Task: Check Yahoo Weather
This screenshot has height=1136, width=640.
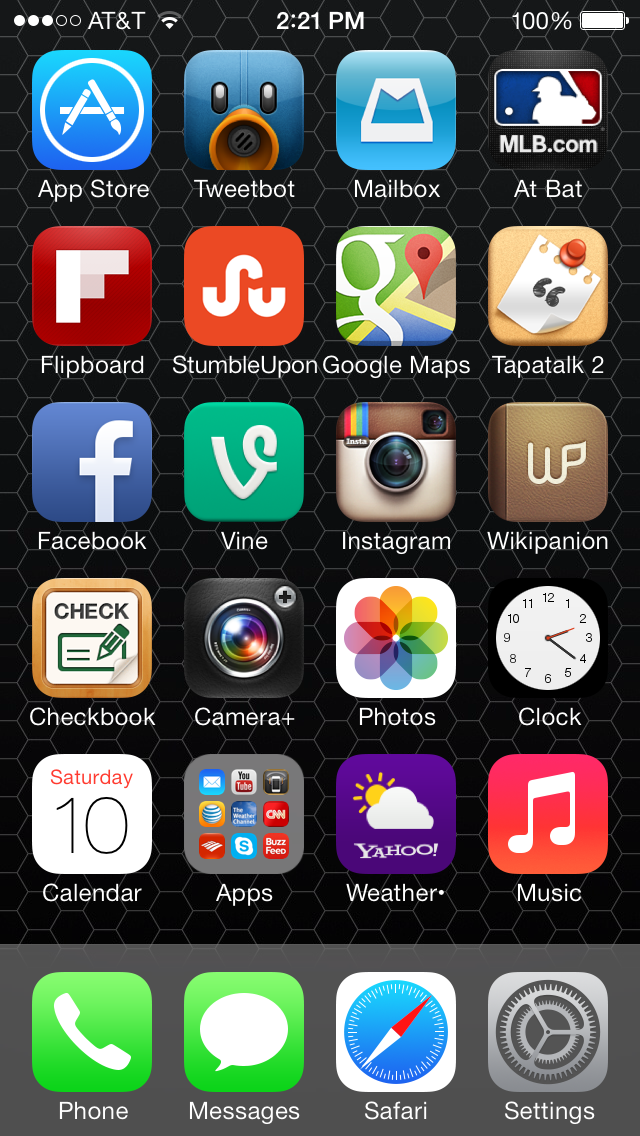Action: pos(396,814)
